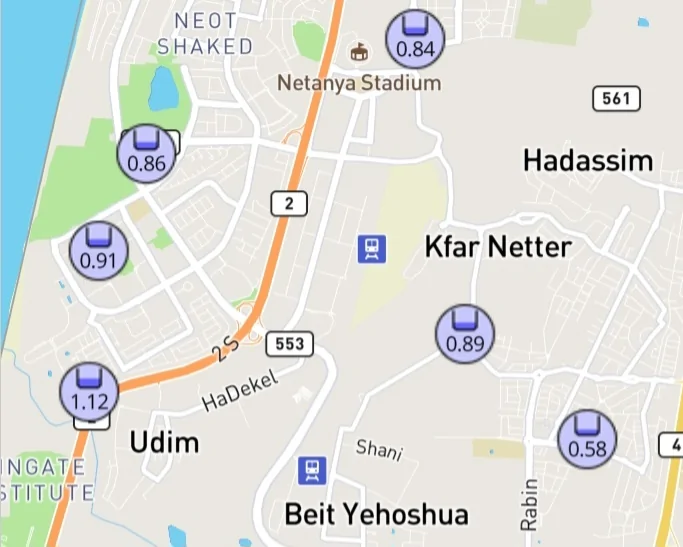Tap the train station icon near Kfar Netter
Screen dimensions: 683x547
click(372, 248)
